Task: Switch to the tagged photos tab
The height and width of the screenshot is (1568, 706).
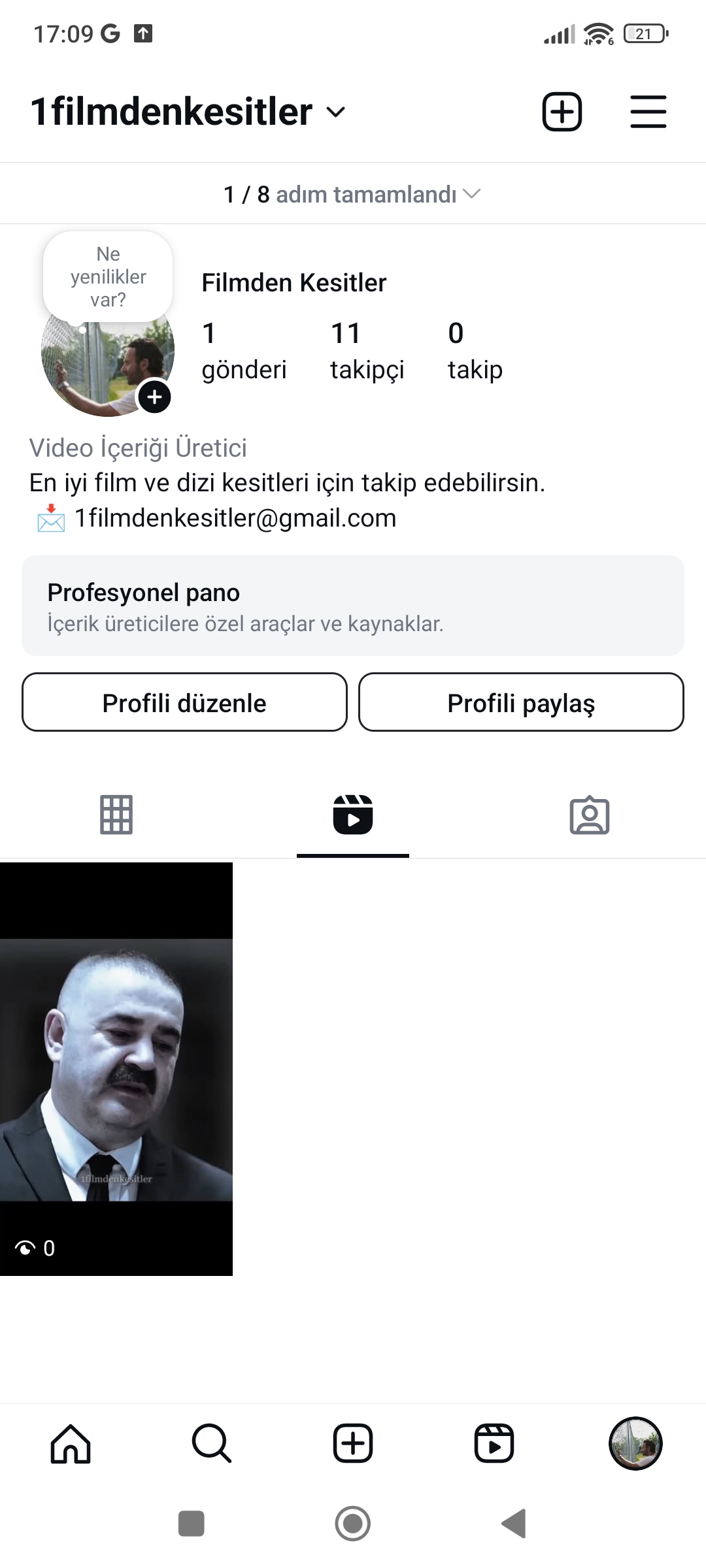Action: pyautogui.click(x=590, y=815)
